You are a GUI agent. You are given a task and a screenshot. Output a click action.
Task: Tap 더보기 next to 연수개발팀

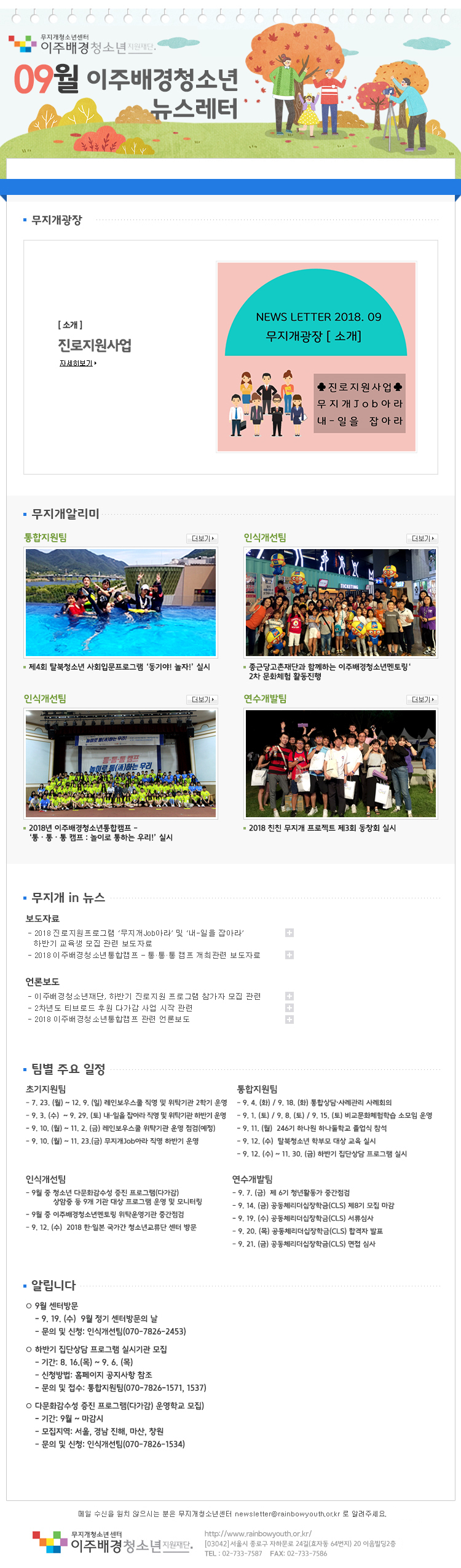(x=422, y=700)
